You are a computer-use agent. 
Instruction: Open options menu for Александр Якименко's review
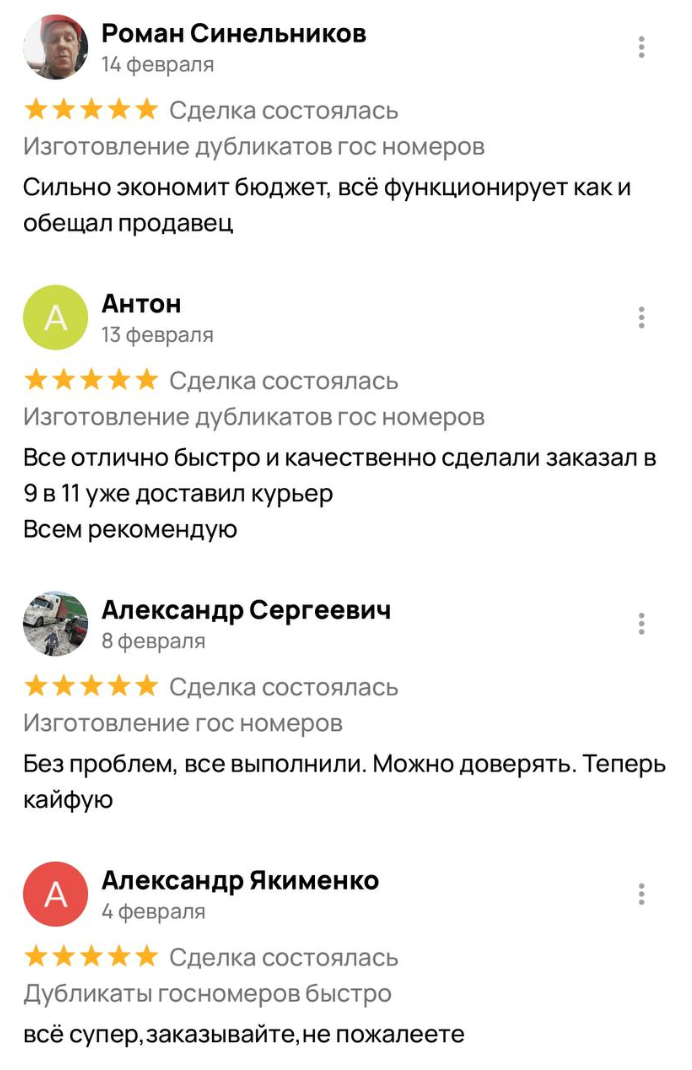[x=641, y=894]
